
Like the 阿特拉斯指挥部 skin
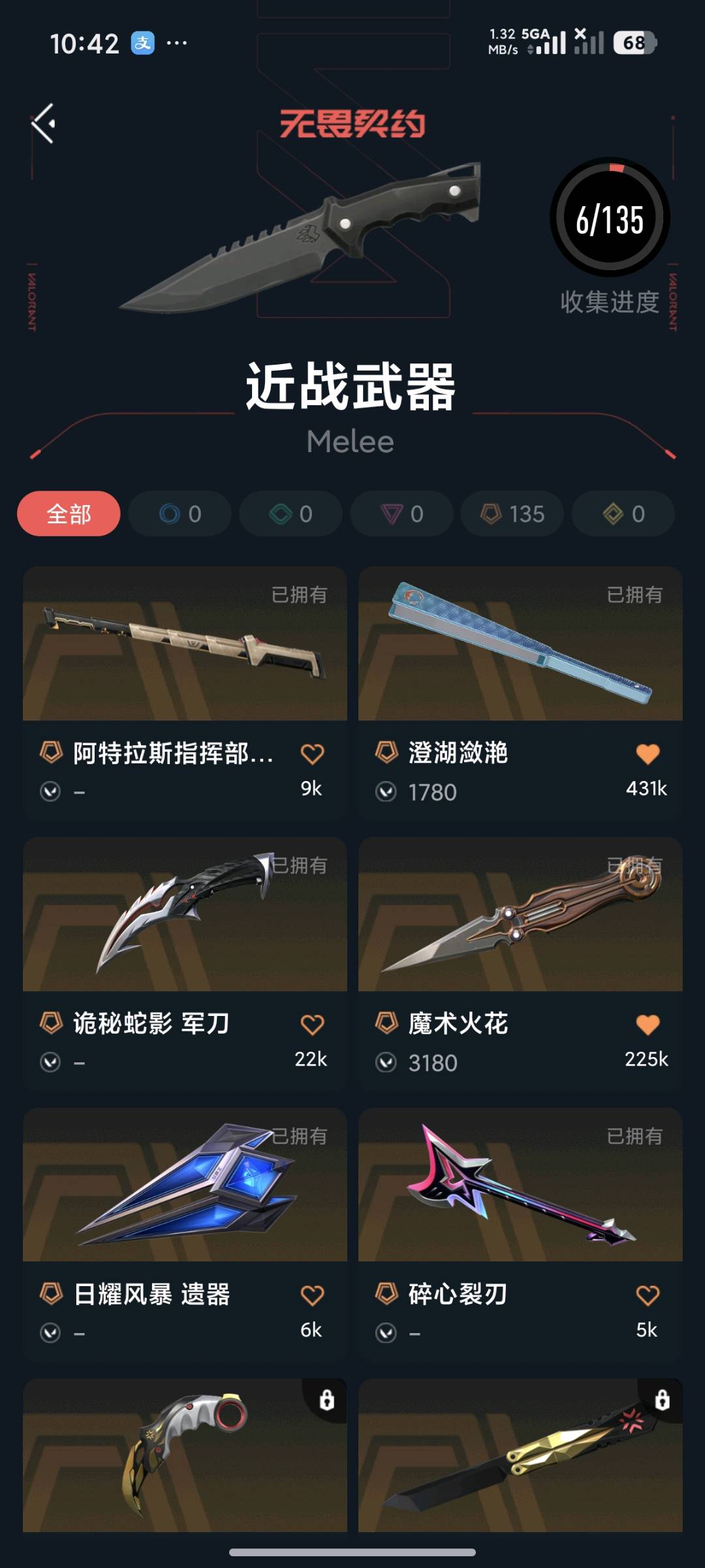coord(312,754)
